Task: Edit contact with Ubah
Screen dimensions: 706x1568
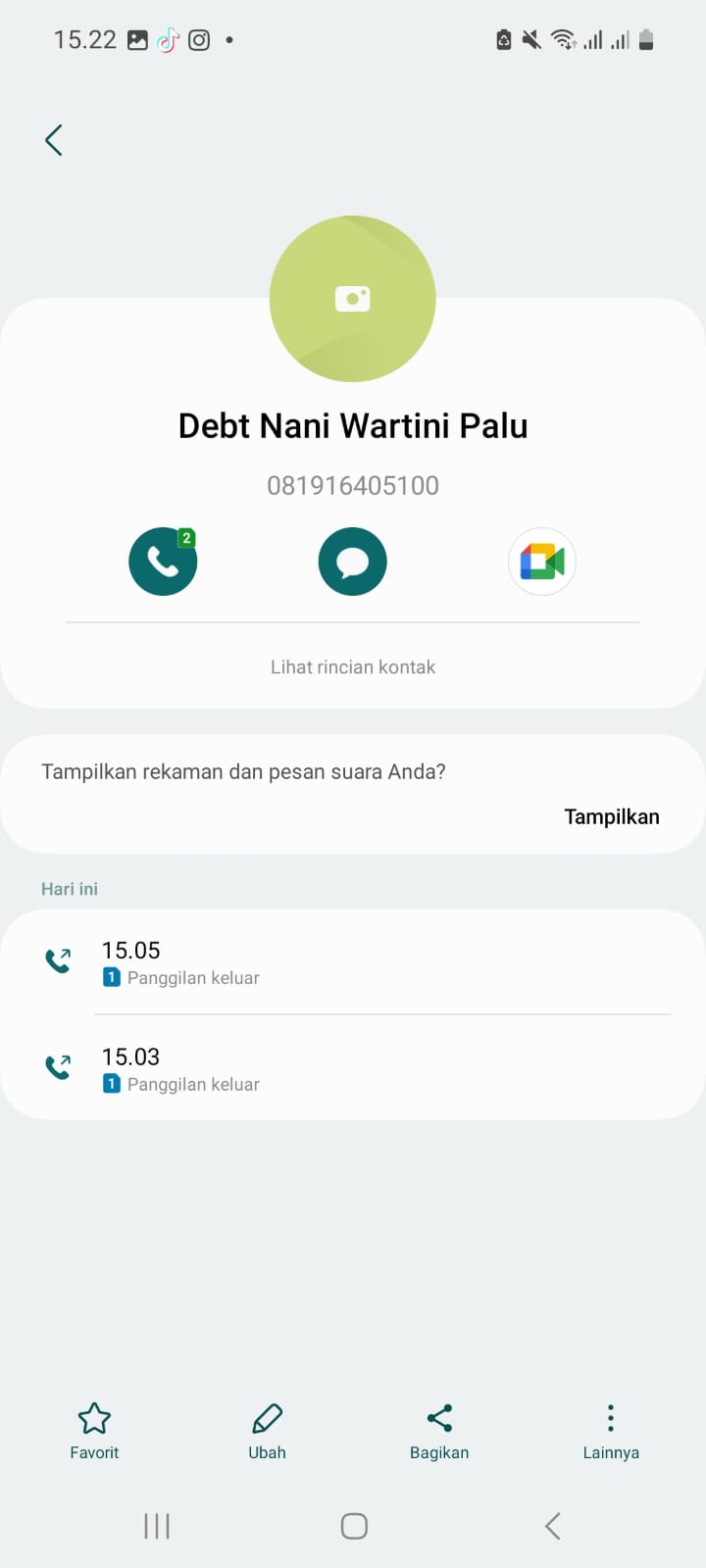Action: pyautogui.click(x=267, y=1431)
